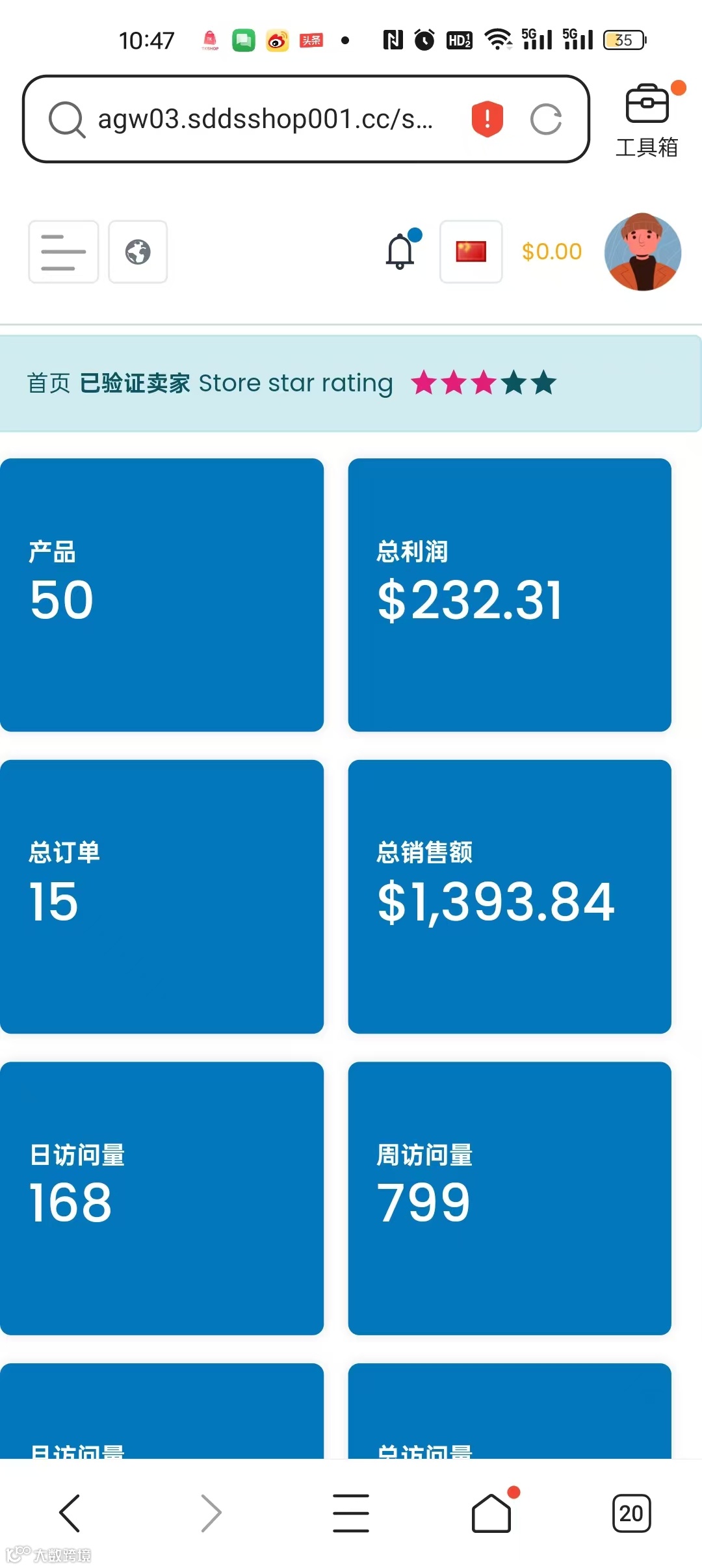Go to the 首页 breadcrumb link
This screenshot has width=702, height=1568.
click(x=49, y=384)
